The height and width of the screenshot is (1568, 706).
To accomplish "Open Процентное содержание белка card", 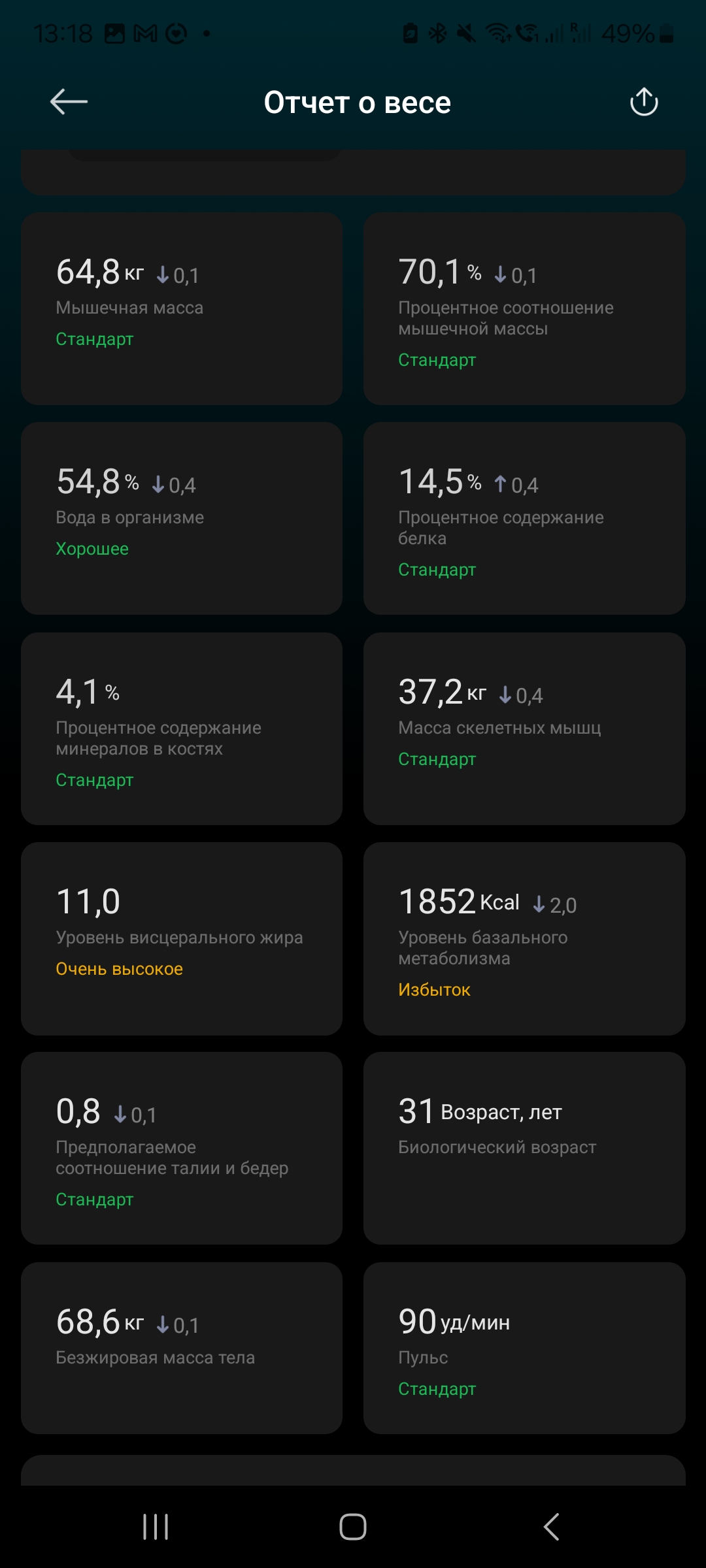I will [524, 517].
